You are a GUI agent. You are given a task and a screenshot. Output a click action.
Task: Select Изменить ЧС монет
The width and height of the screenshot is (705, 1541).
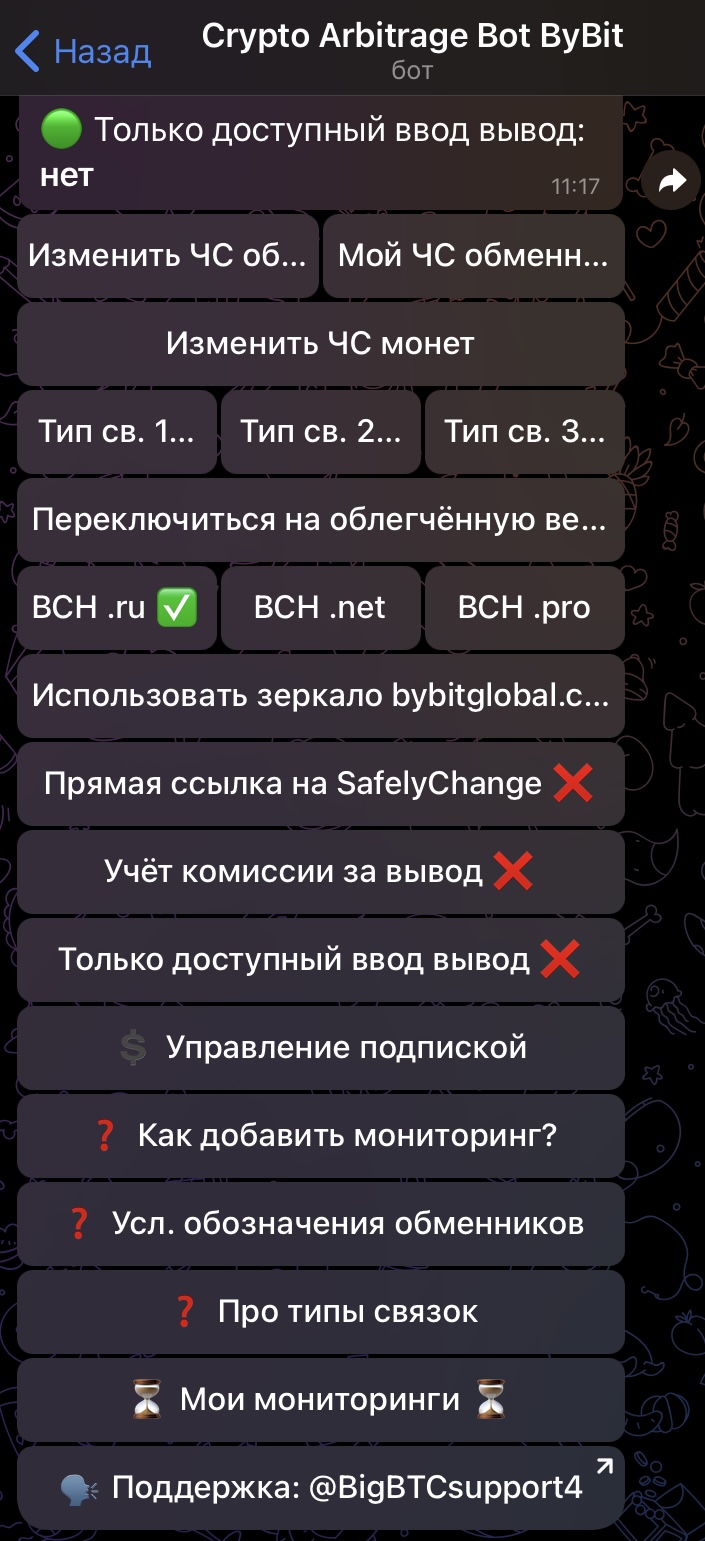pos(320,344)
